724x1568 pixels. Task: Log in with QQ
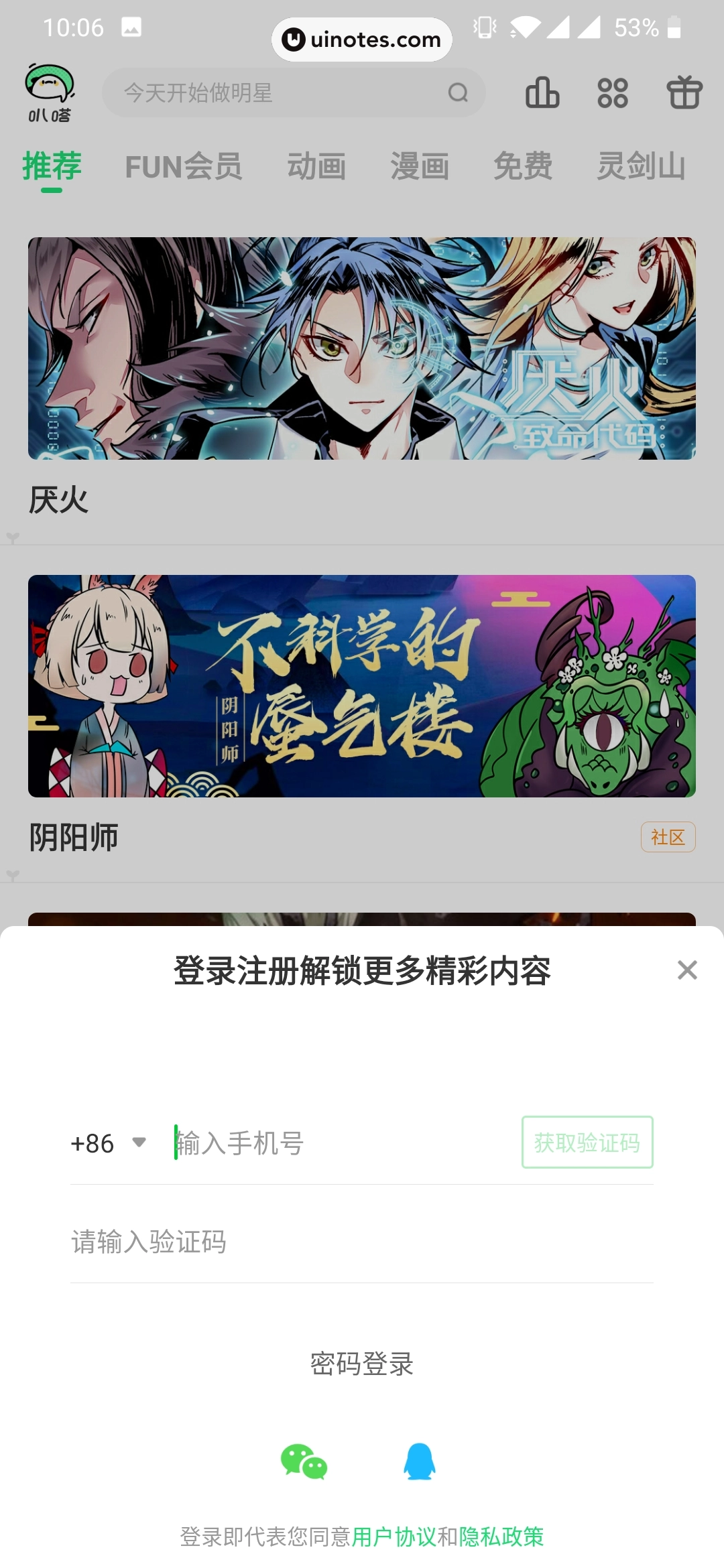419,1461
